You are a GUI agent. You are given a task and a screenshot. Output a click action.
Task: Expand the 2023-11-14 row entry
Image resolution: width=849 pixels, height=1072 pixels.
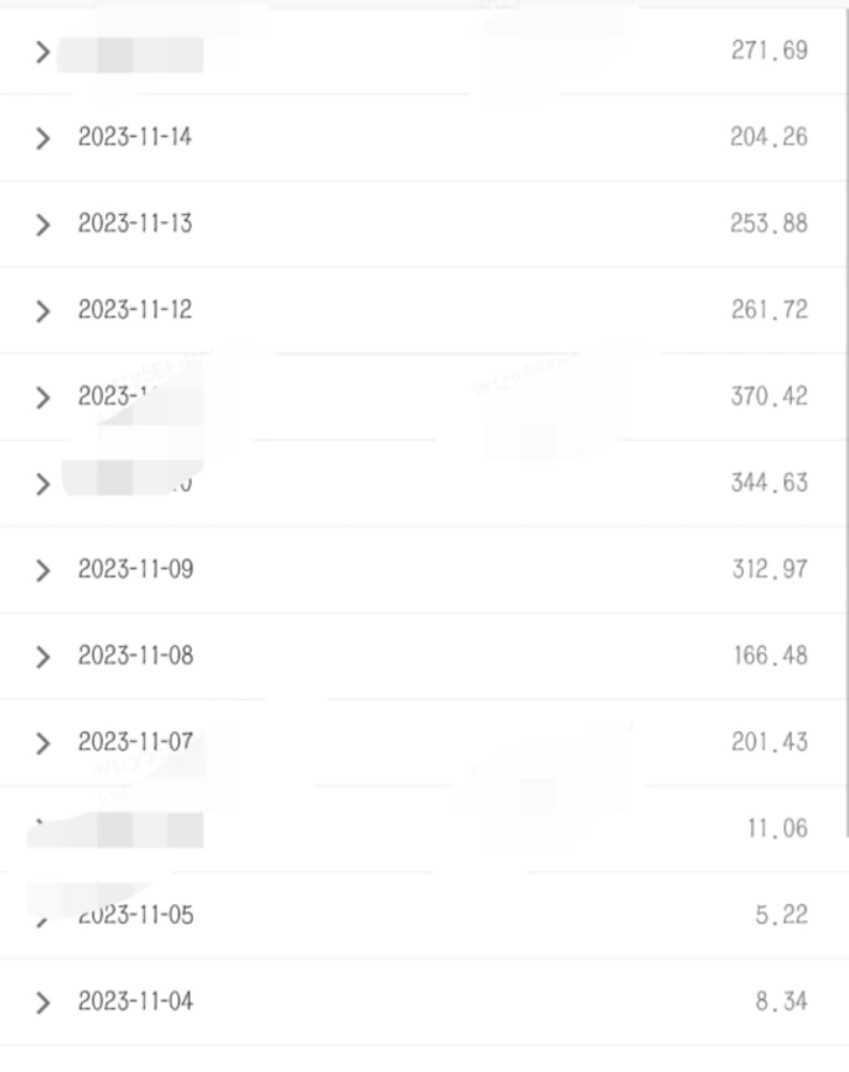(43, 138)
